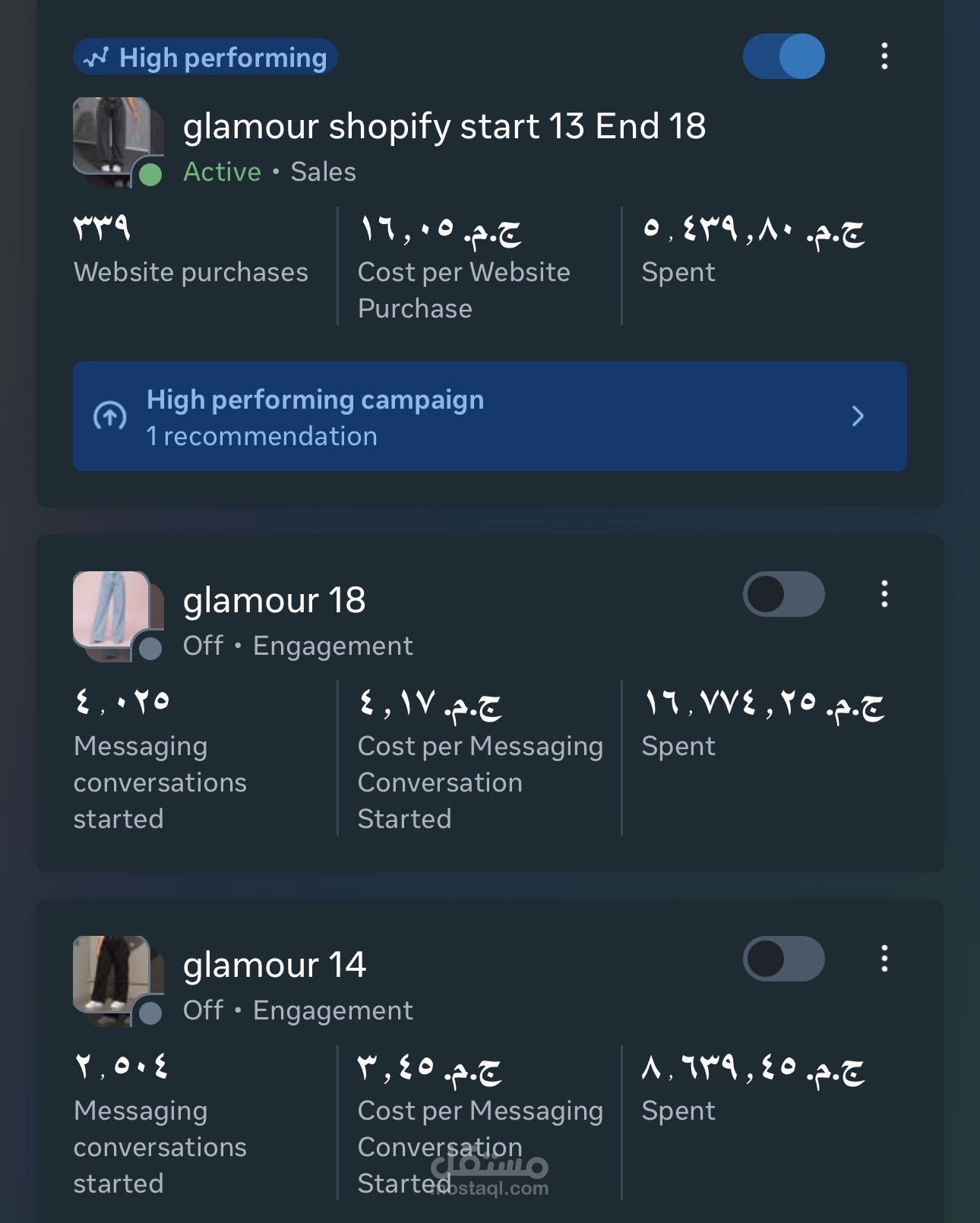The image size is (980, 1223).
Task: Open the glamour shopify start 13 End 18 campaign
Action: click(444, 127)
